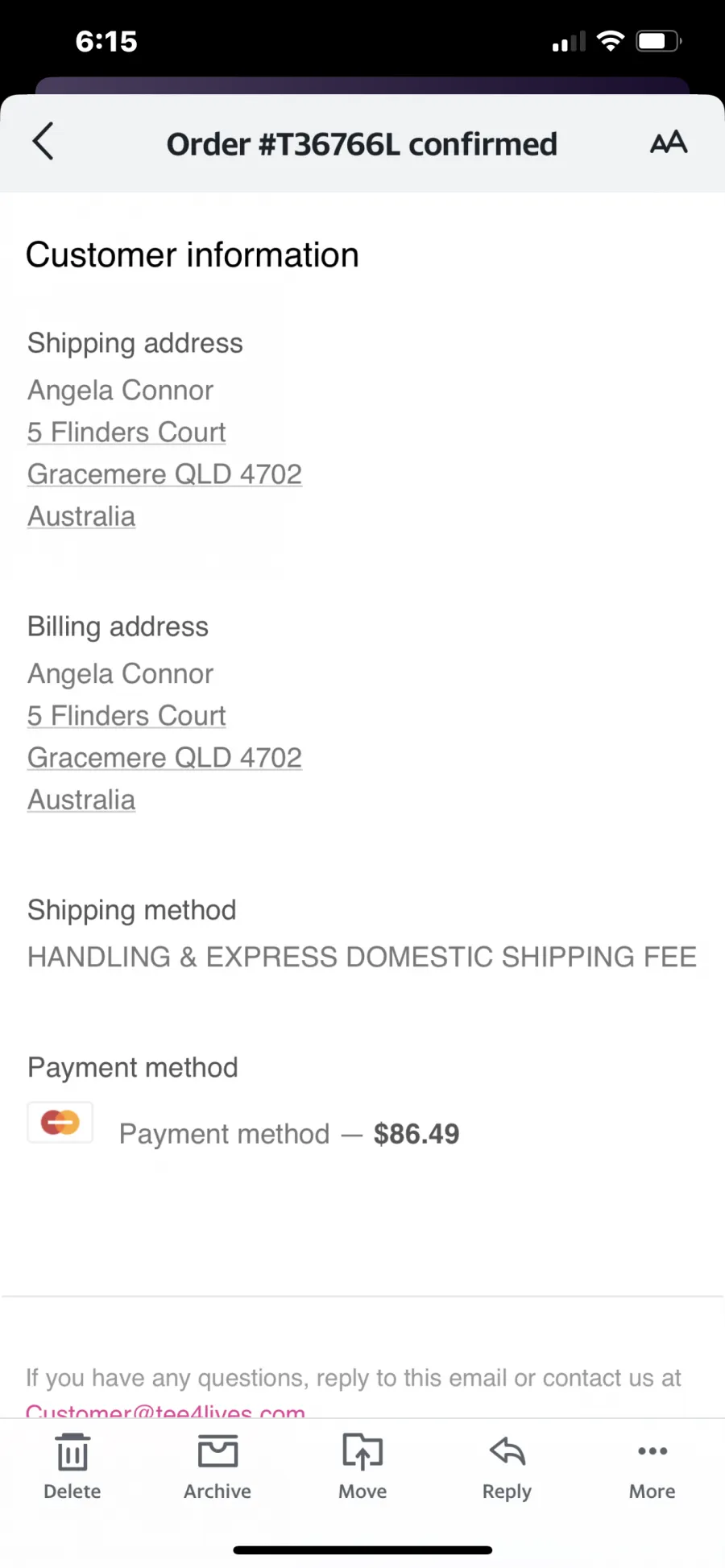Reply to this email
This screenshot has width=725, height=1568.
coord(507,1466)
